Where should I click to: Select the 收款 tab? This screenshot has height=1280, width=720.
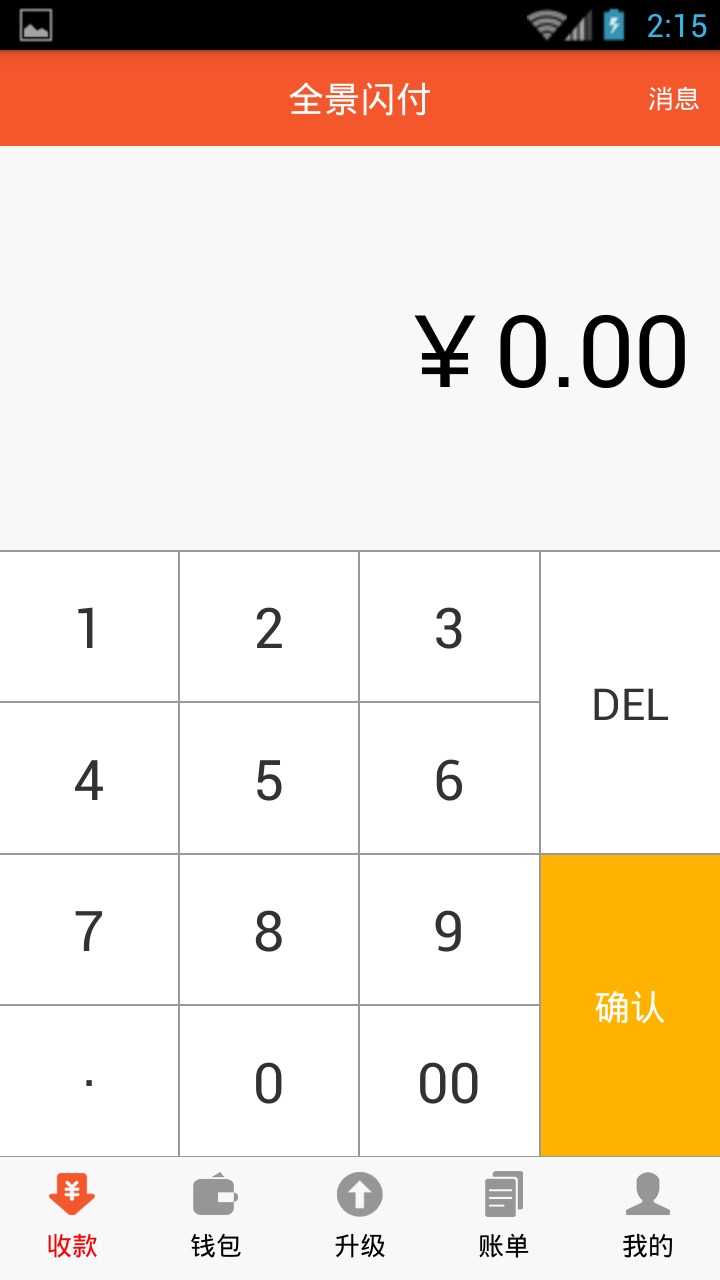point(72,1217)
